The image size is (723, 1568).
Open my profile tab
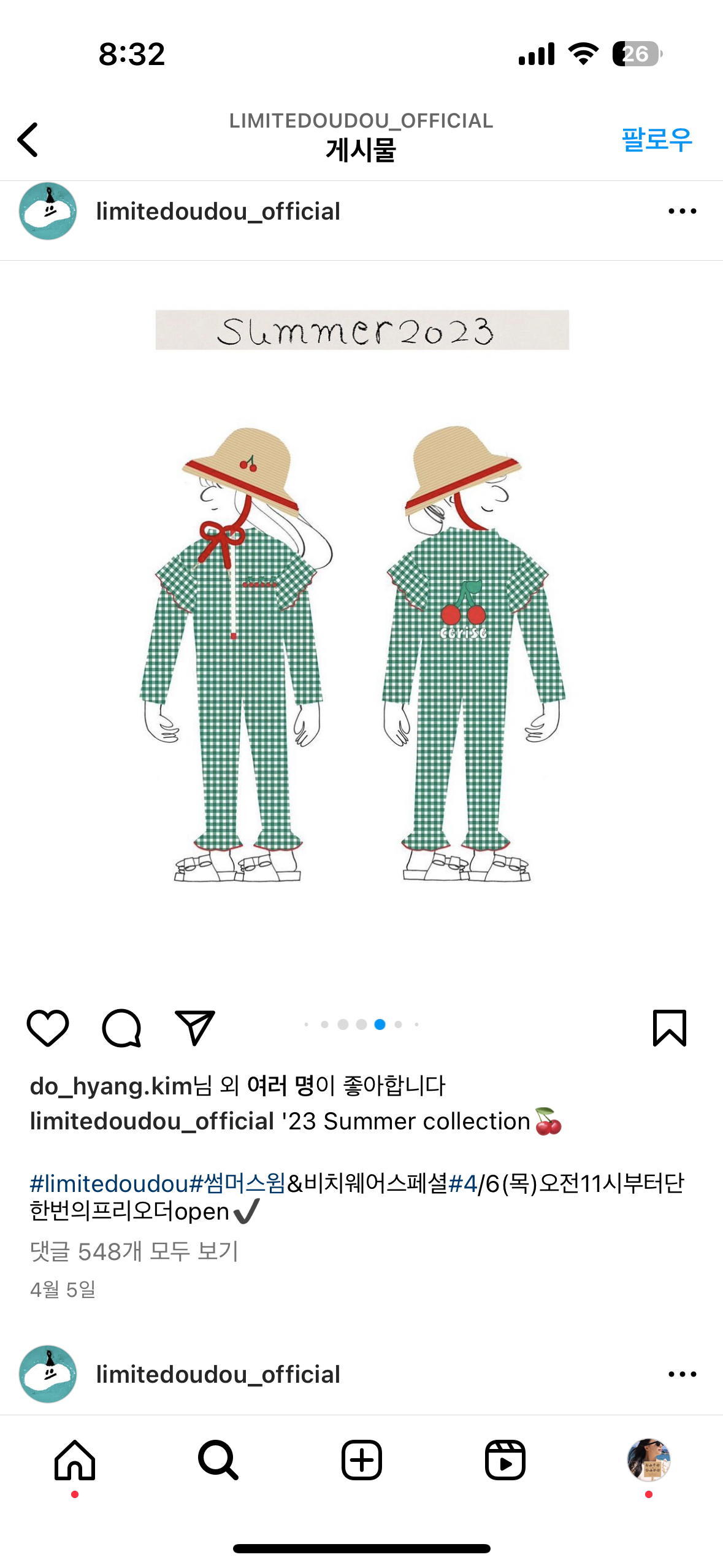click(x=648, y=1461)
